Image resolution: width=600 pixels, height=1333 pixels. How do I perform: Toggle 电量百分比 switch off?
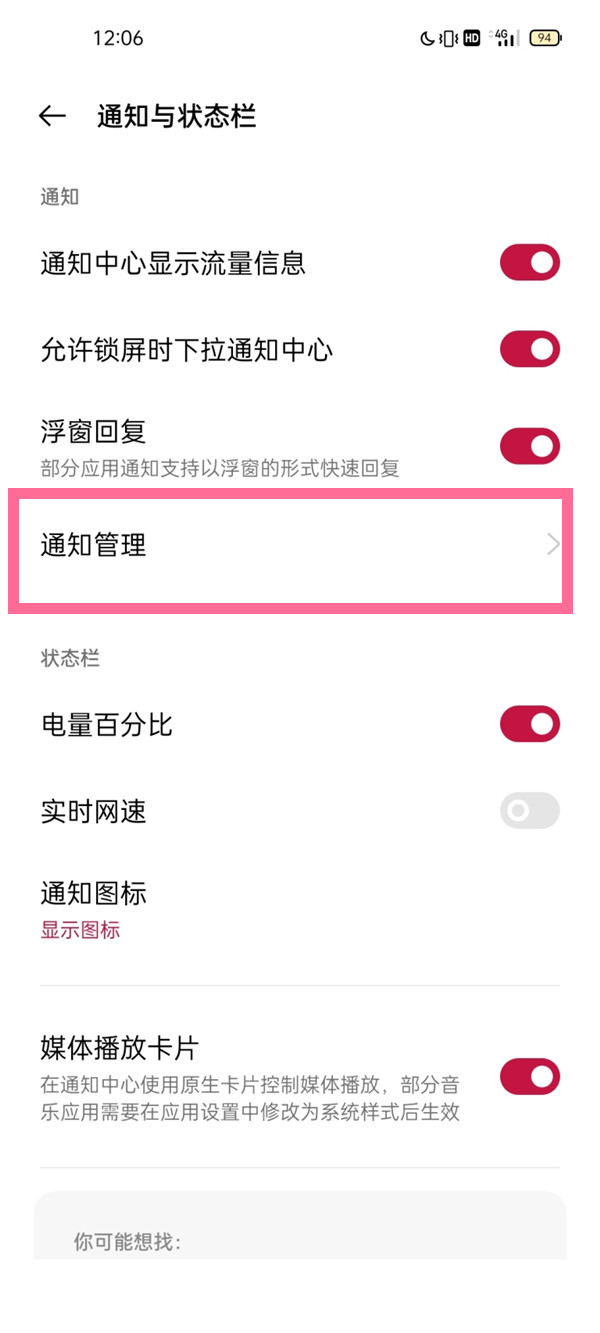(x=529, y=724)
